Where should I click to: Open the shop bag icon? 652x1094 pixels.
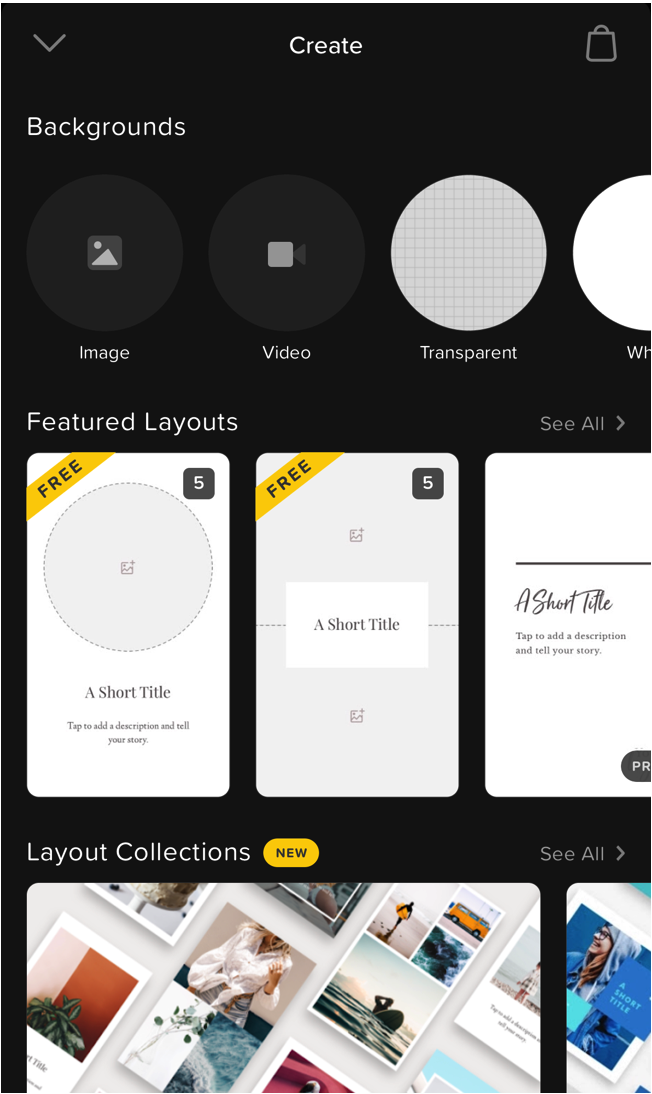[601, 44]
